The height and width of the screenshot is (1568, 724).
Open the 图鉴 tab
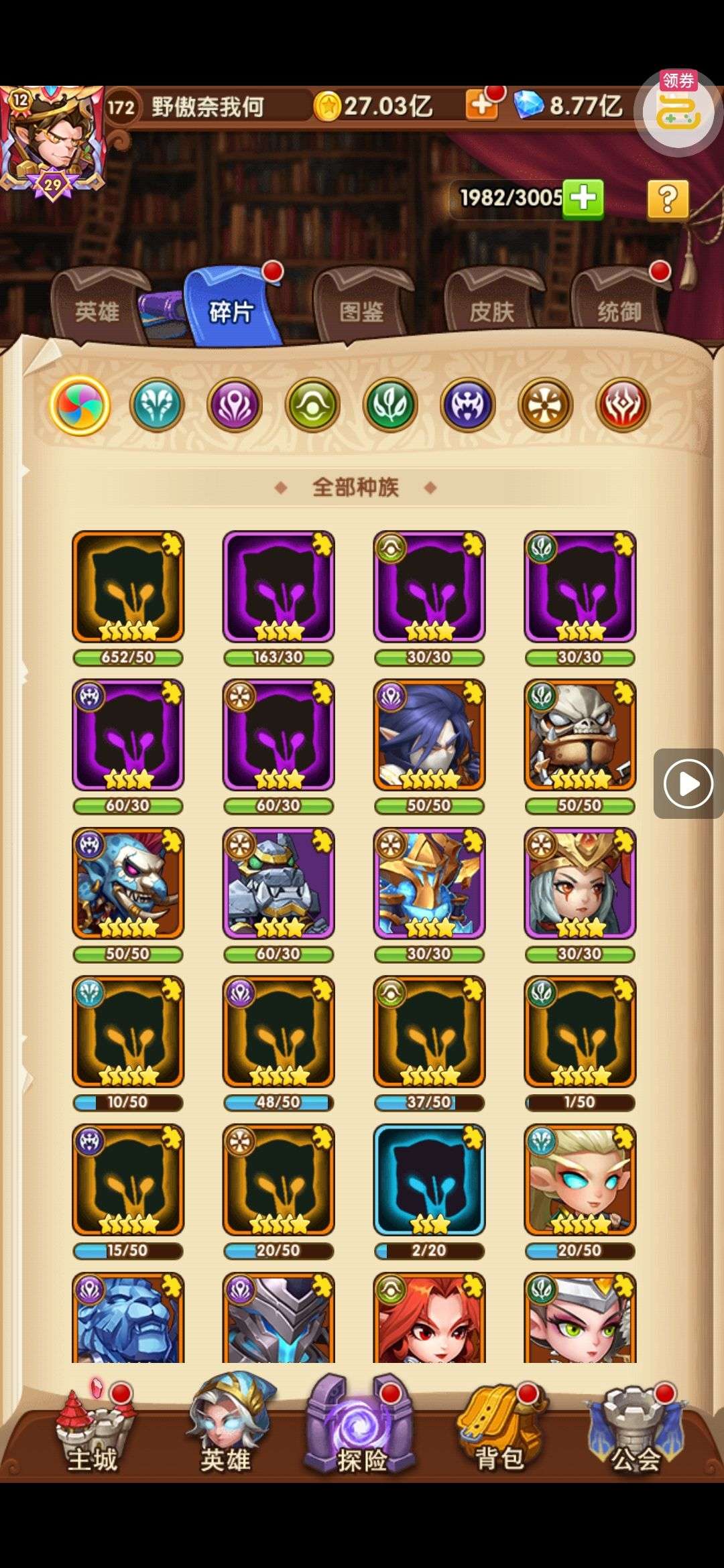(361, 311)
